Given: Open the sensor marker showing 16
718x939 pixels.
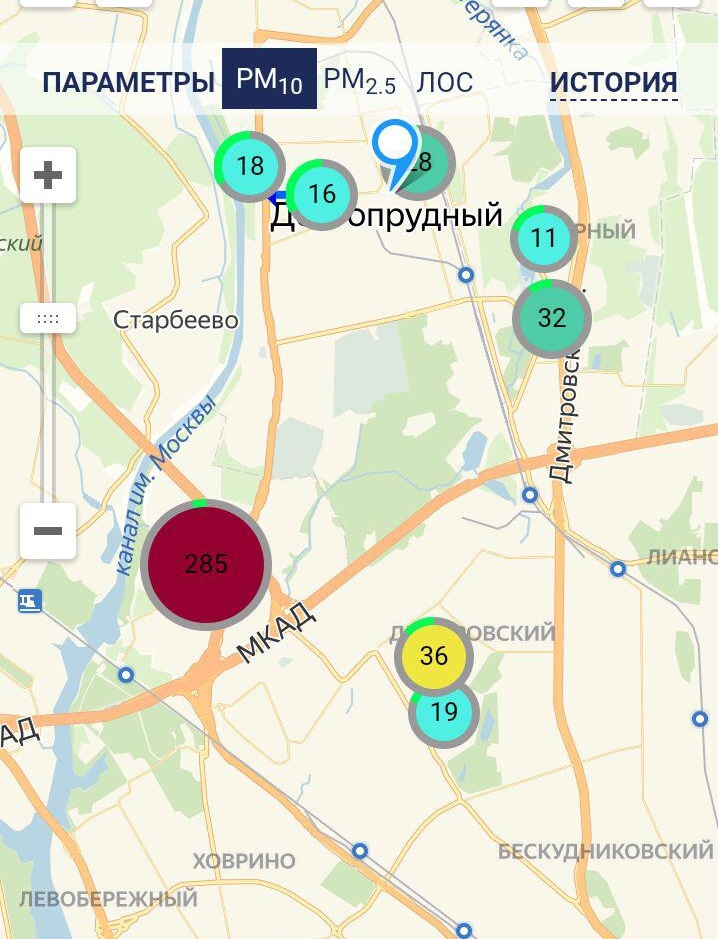Looking at the screenshot, I should (x=322, y=194).
